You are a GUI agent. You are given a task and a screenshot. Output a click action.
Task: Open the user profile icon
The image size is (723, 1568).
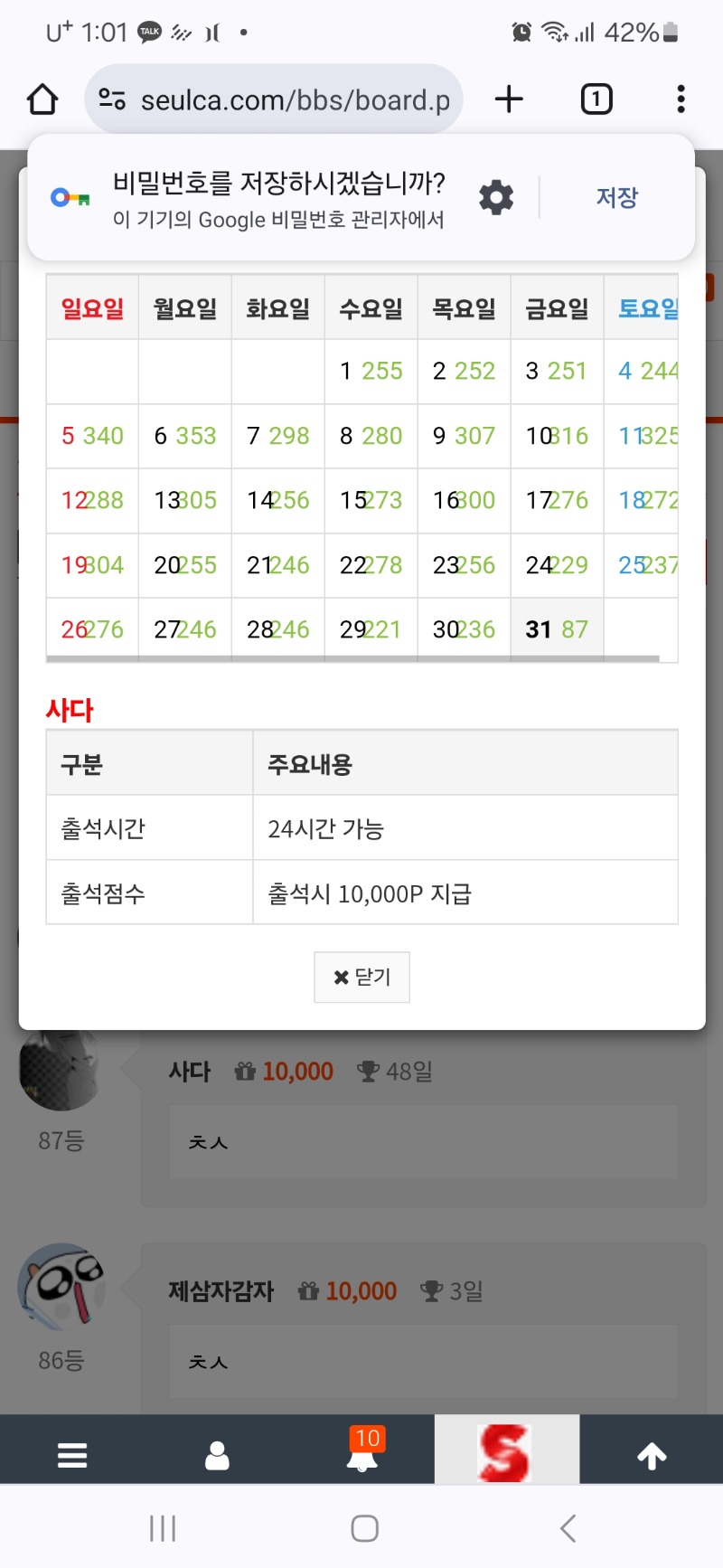click(x=217, y=1455)
